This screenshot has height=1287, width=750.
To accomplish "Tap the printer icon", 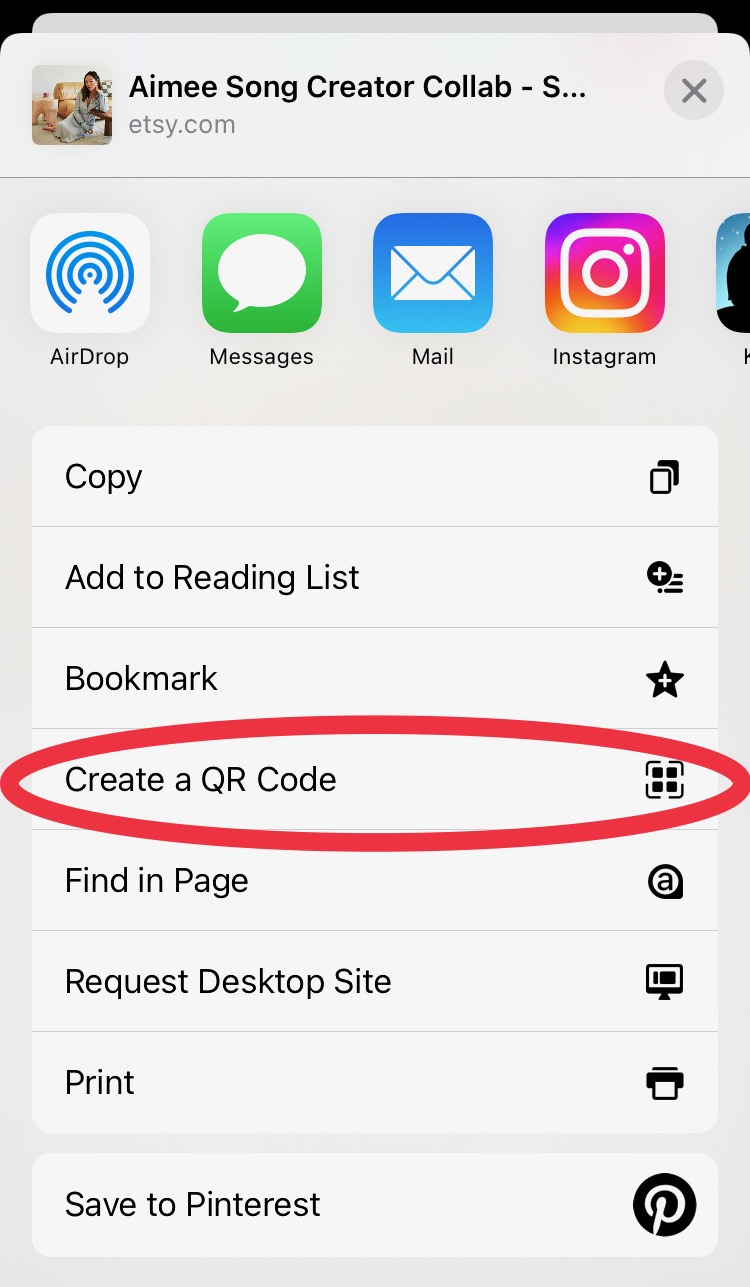I will click(x=665, y=1083).
